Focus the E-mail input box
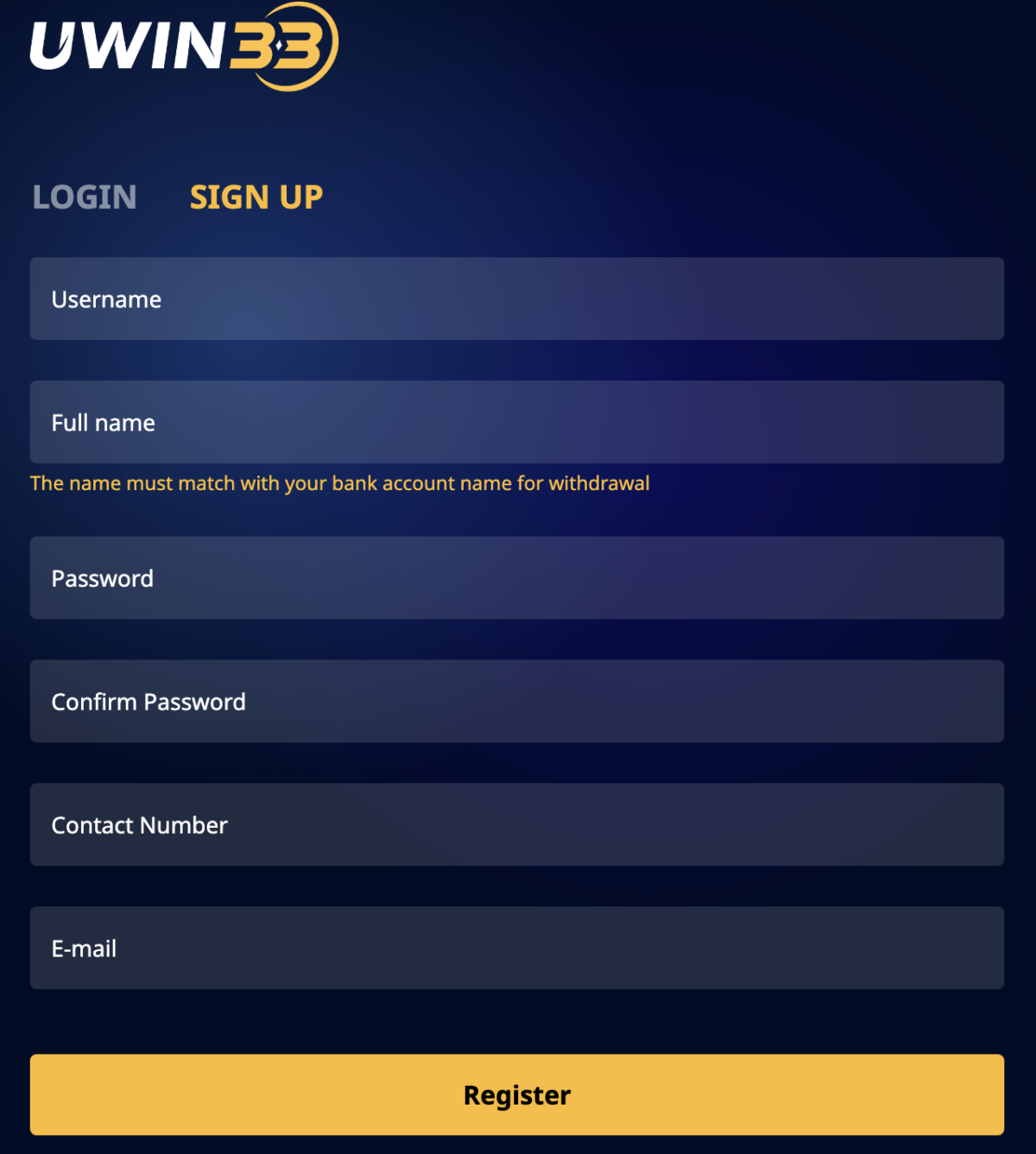 516,949
